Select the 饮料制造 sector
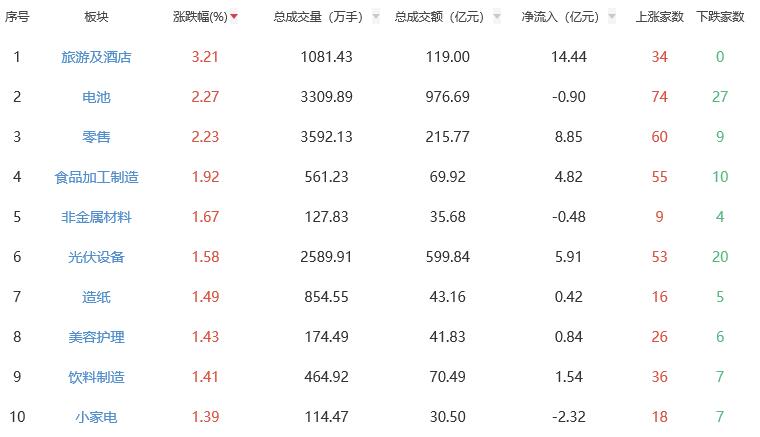760x437 pixels. point(96,377)
